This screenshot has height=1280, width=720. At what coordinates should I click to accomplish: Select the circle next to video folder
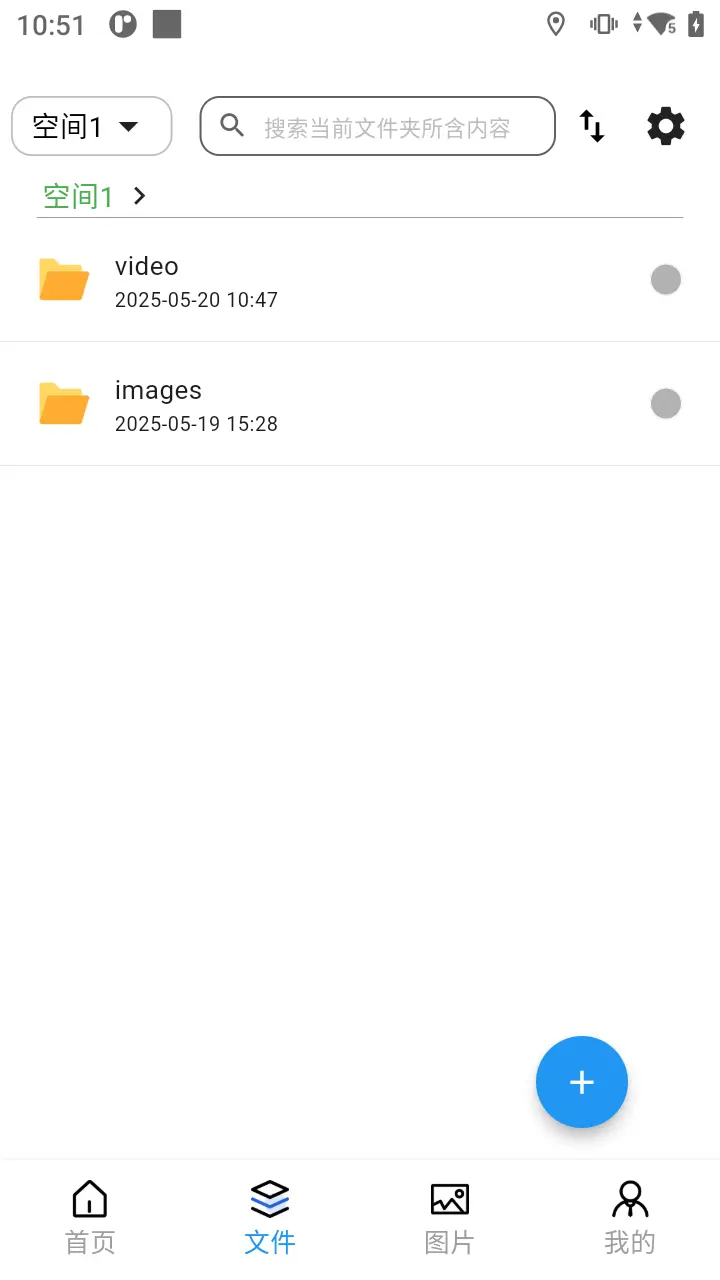click(665, 279)
